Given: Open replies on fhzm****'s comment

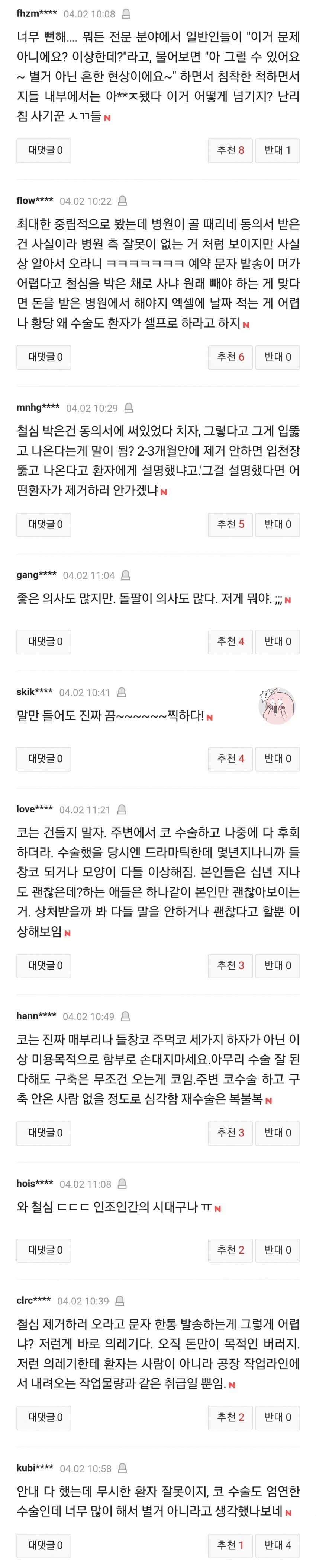Looking at the screenshot, I should [x=44, y=150].
